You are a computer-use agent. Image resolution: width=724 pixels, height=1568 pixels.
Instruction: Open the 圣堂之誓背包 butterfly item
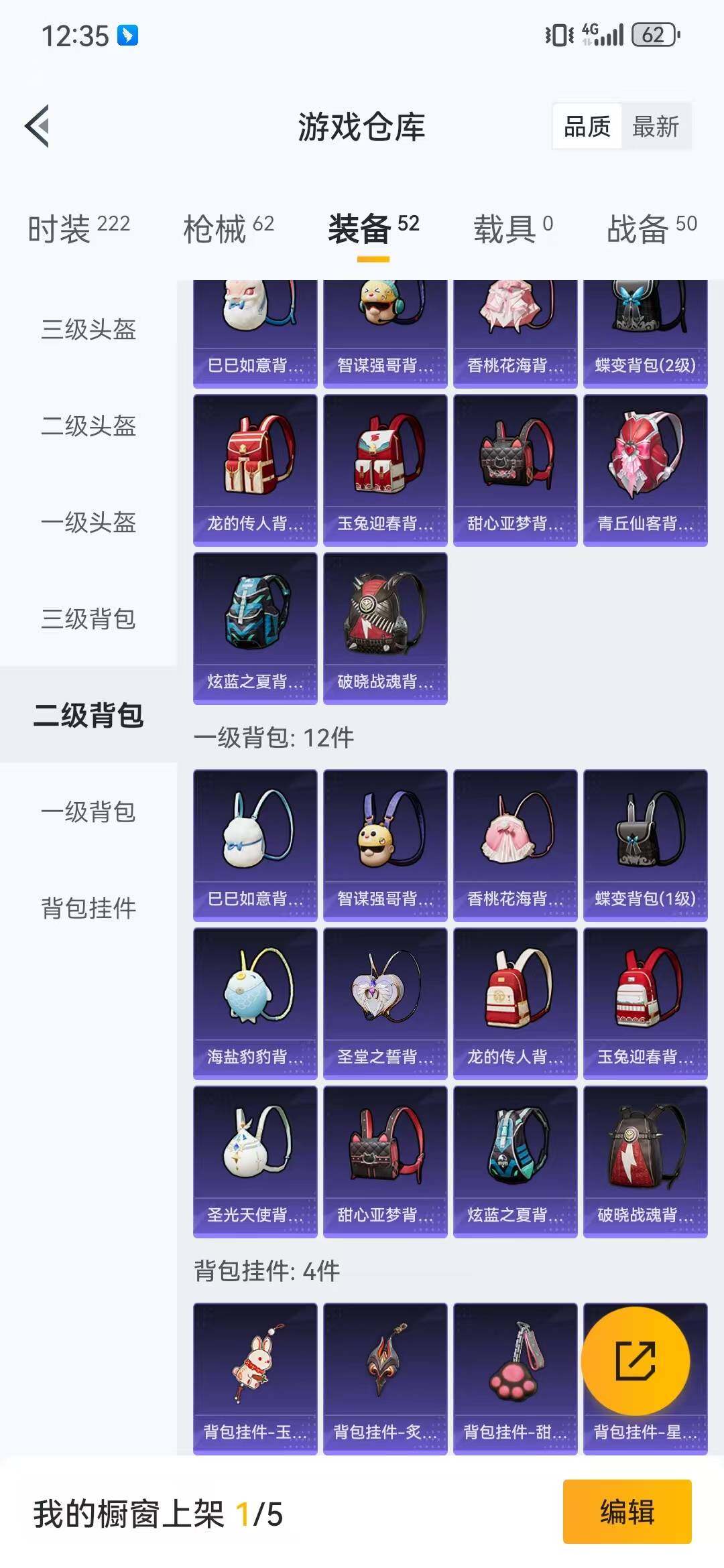coord(385,1002)
